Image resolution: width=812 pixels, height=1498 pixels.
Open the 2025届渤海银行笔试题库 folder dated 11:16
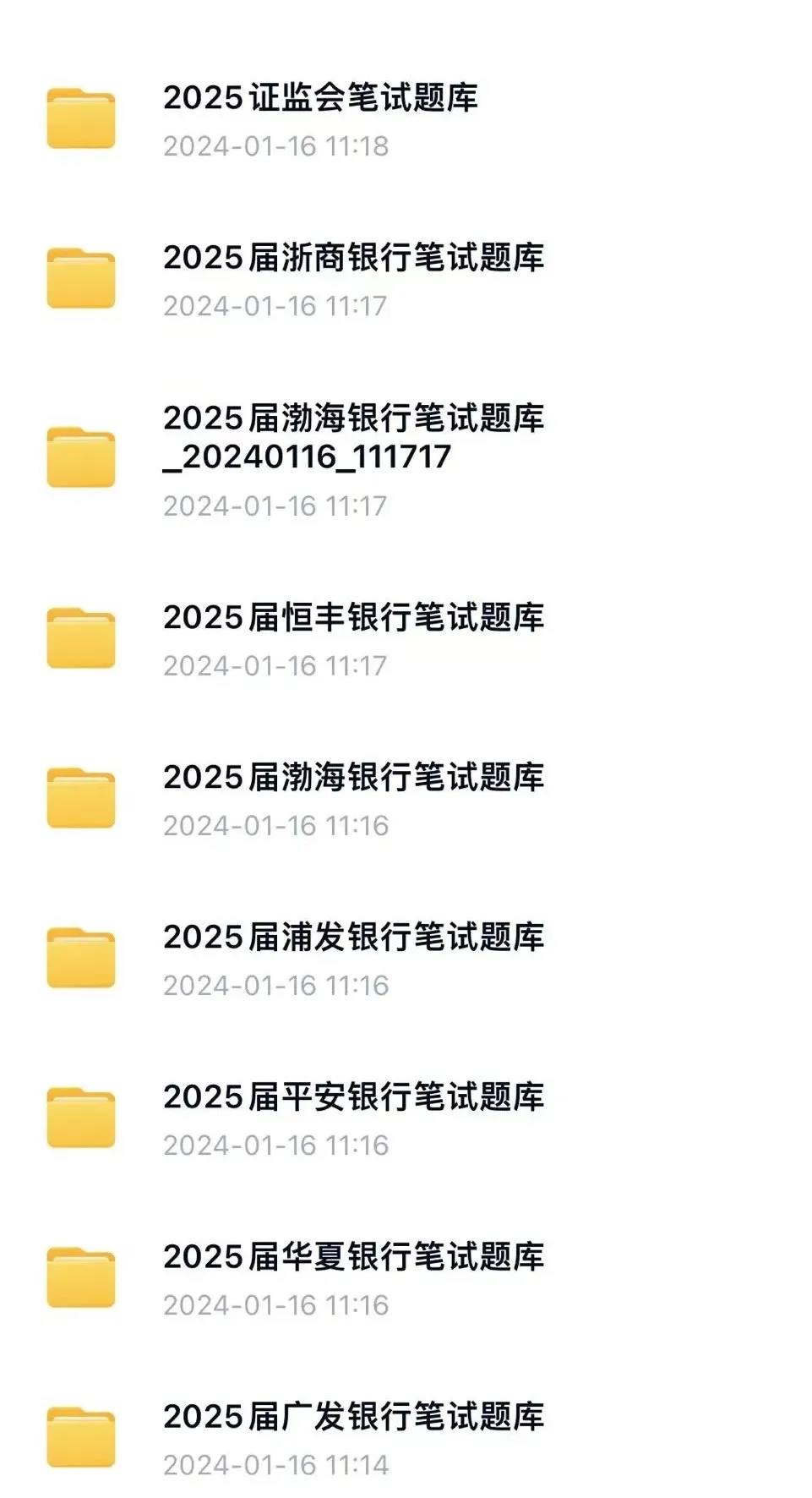pyautogui.click(x=406, y=799)
